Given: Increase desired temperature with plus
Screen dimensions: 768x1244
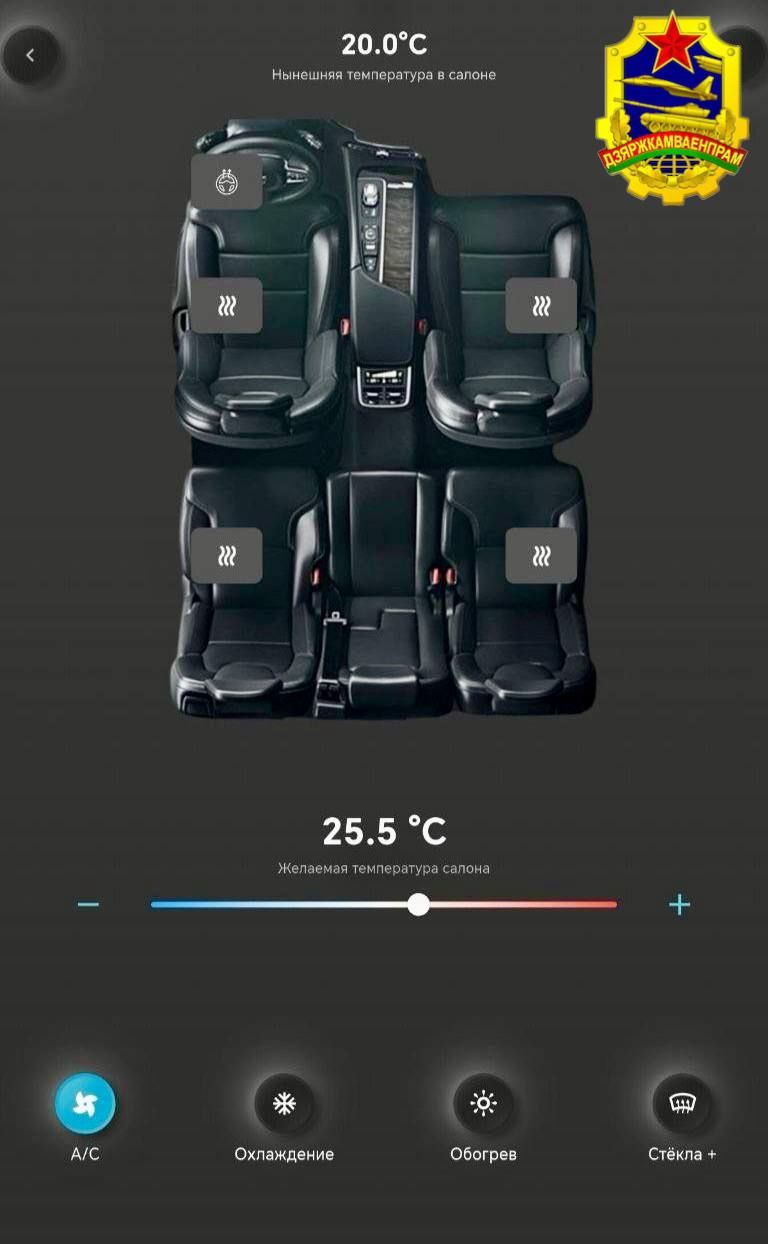Looking at the screenshot, I should (x=679, y=905).
